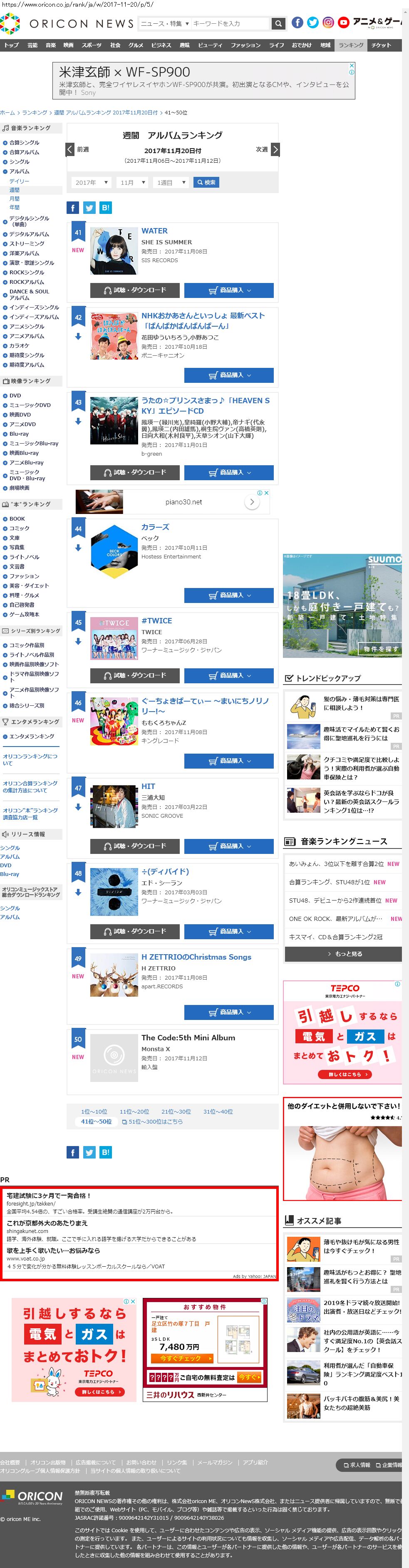The height and width of the screenshot is (1568, 409).
Task: Expand the 11月 month dropdown
Action: click(x=132, y=183)
